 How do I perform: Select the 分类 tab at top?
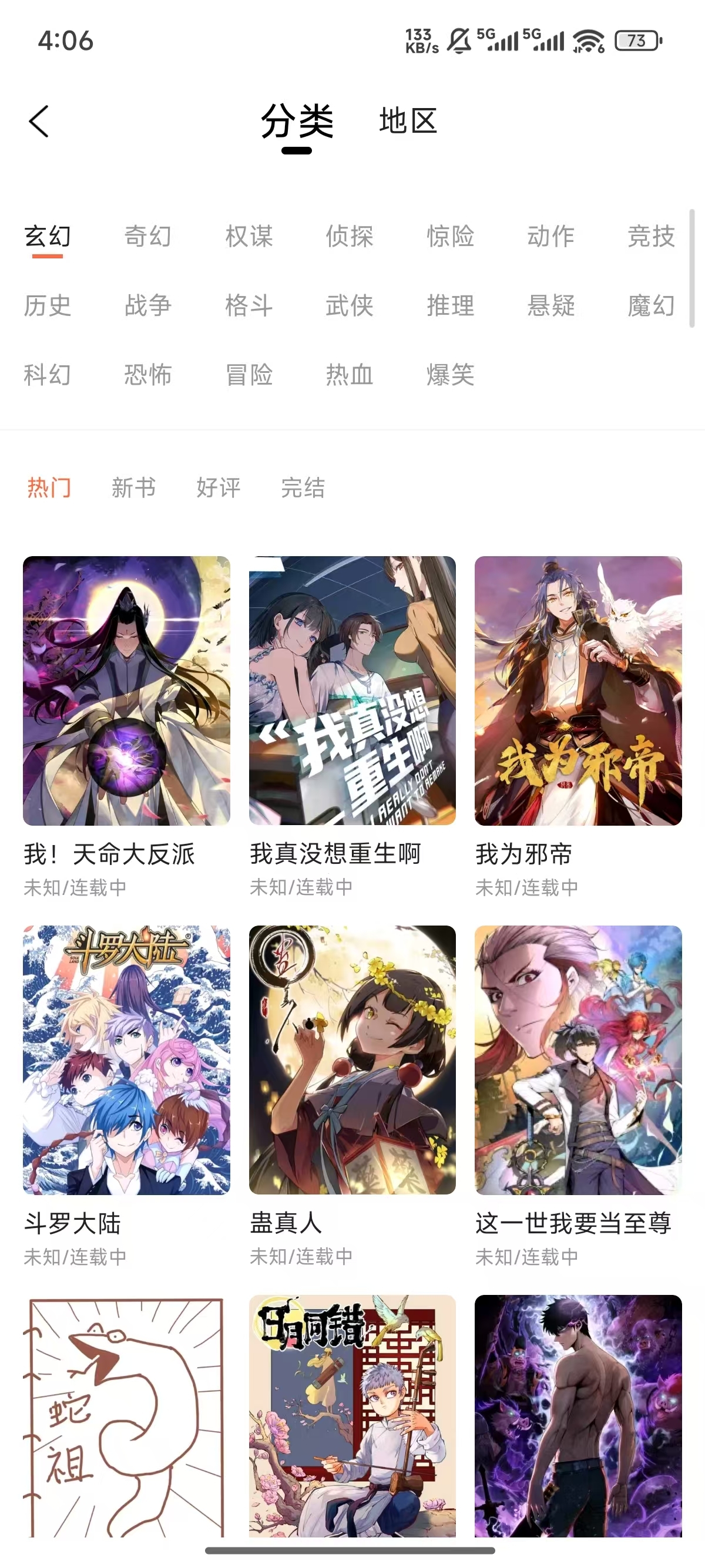pyautogui.click(x=296, y=122)
